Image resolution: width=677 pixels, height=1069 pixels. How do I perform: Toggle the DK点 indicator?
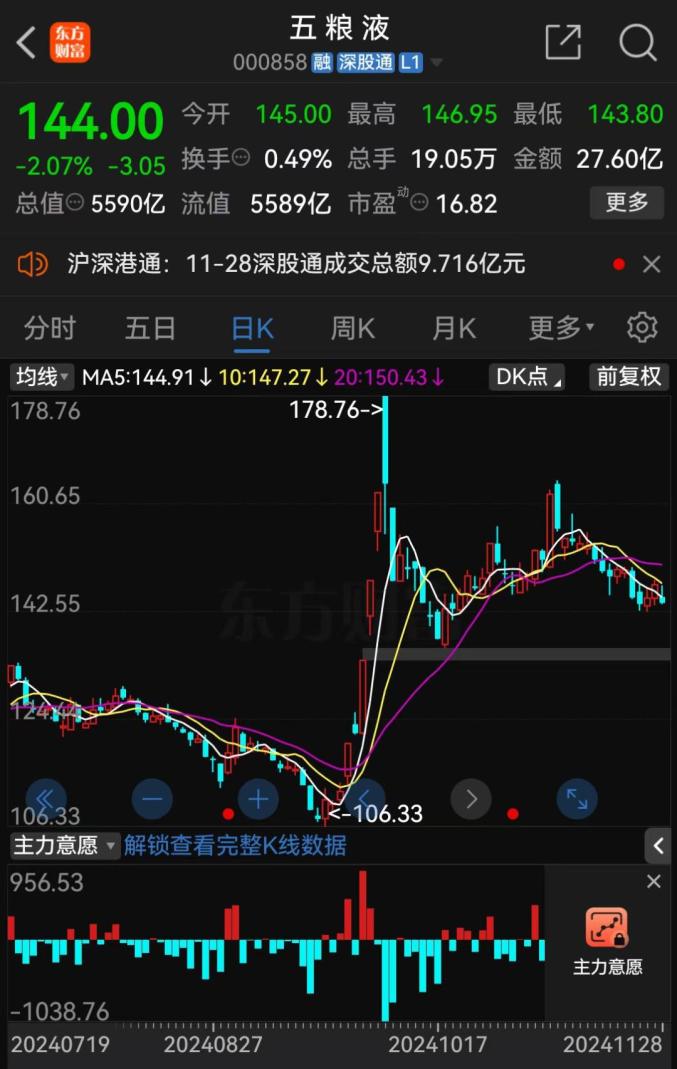tap(529, 377)
